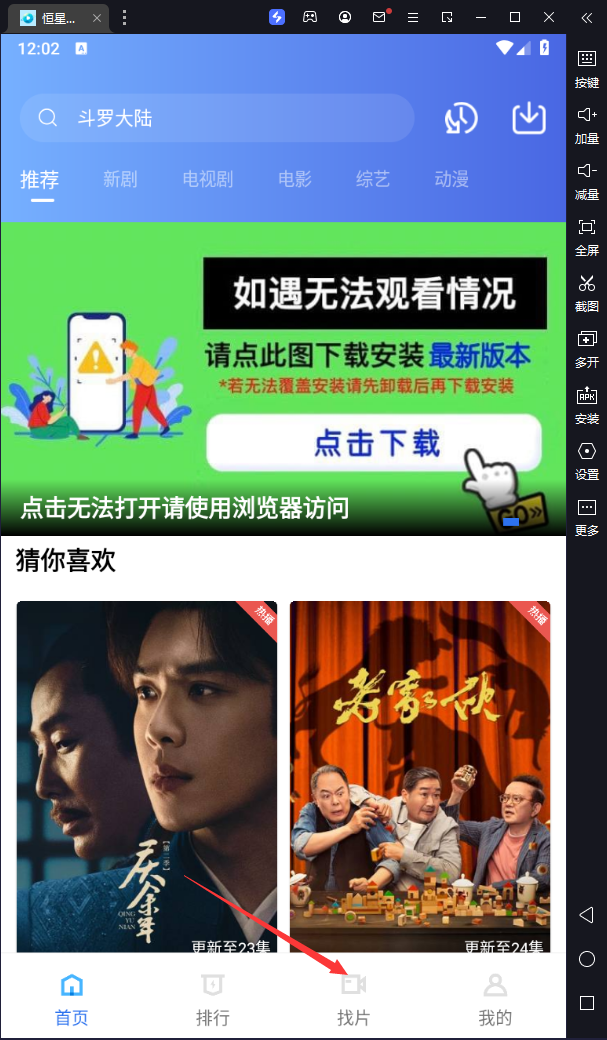Select the 综艺 tab
Screen dimensions: 607x1040
373,179
